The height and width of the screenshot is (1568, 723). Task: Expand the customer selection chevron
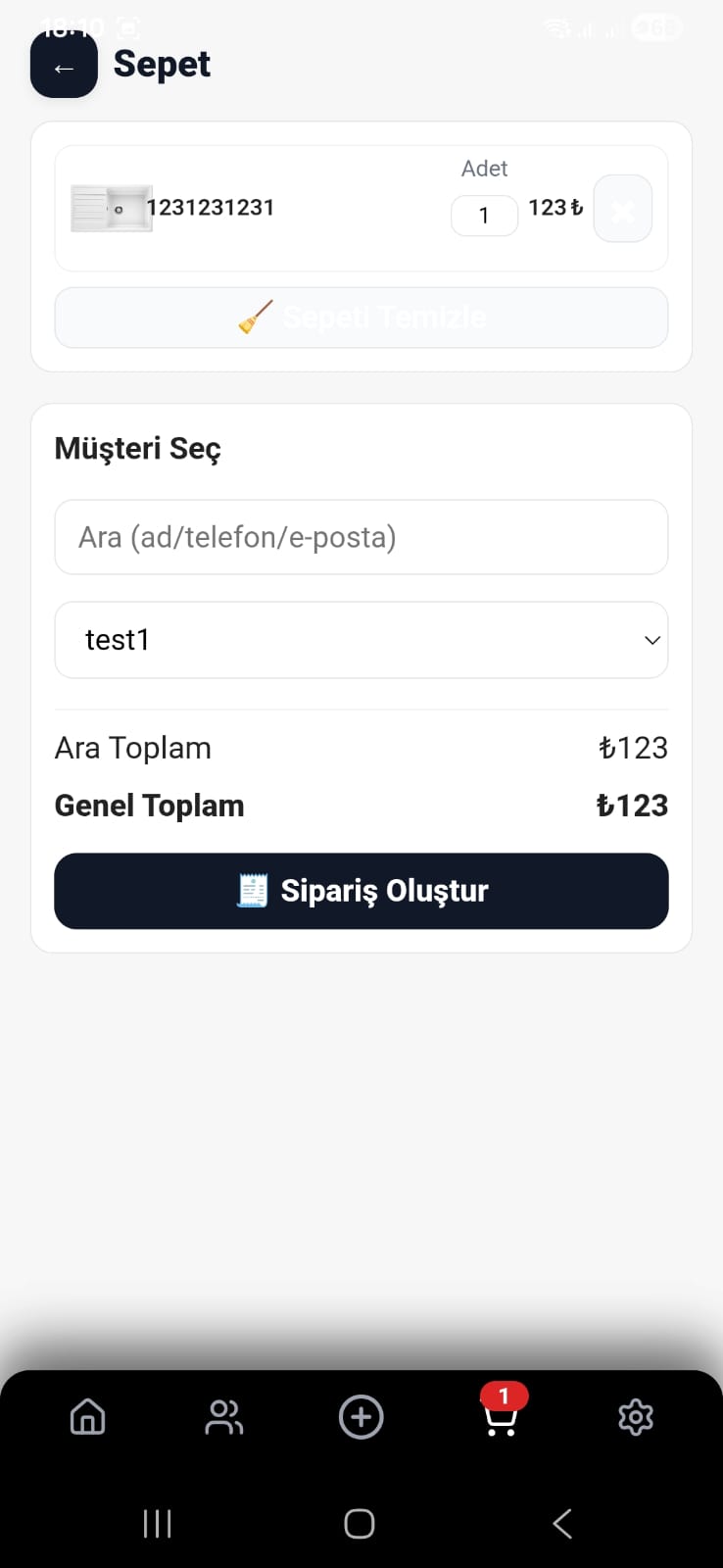651,640
